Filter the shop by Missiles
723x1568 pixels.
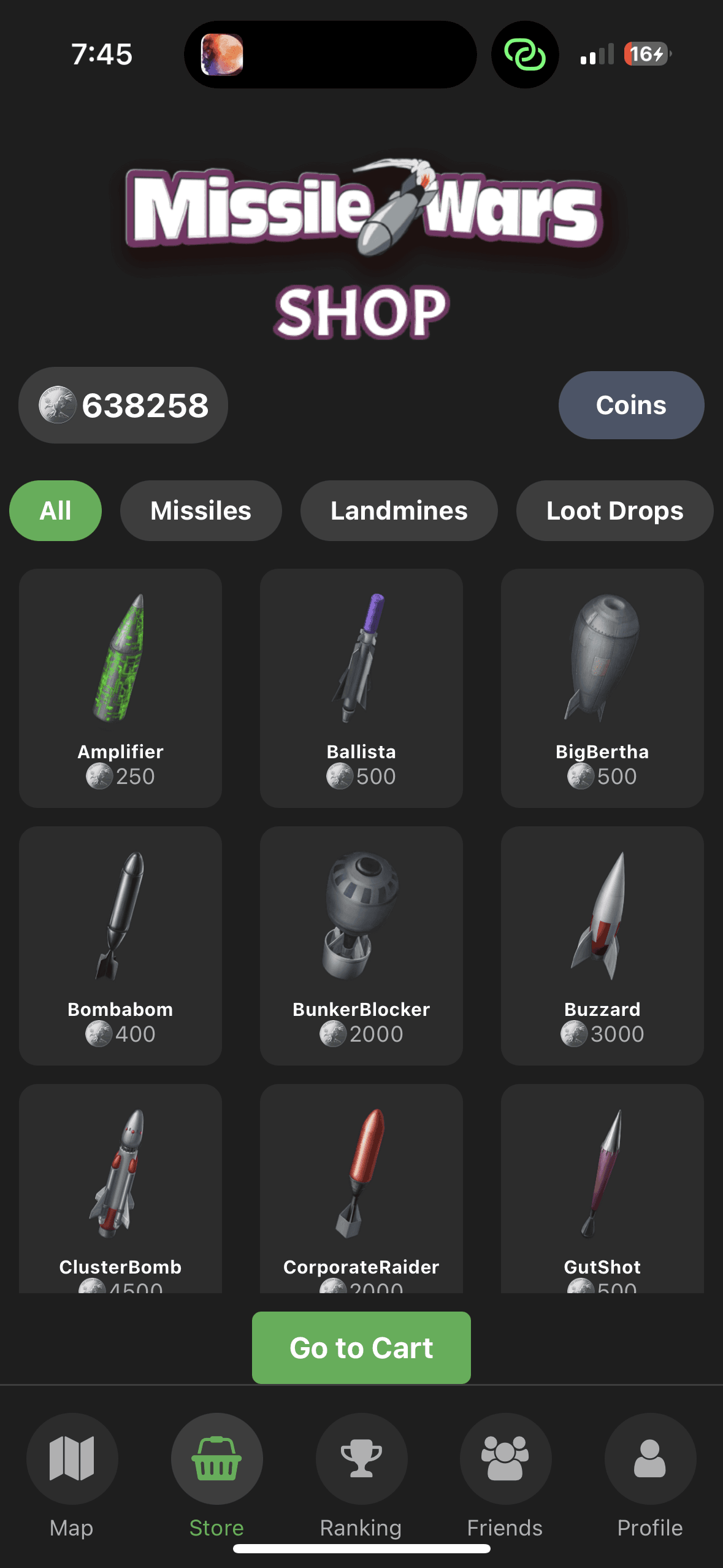[201, 510]
